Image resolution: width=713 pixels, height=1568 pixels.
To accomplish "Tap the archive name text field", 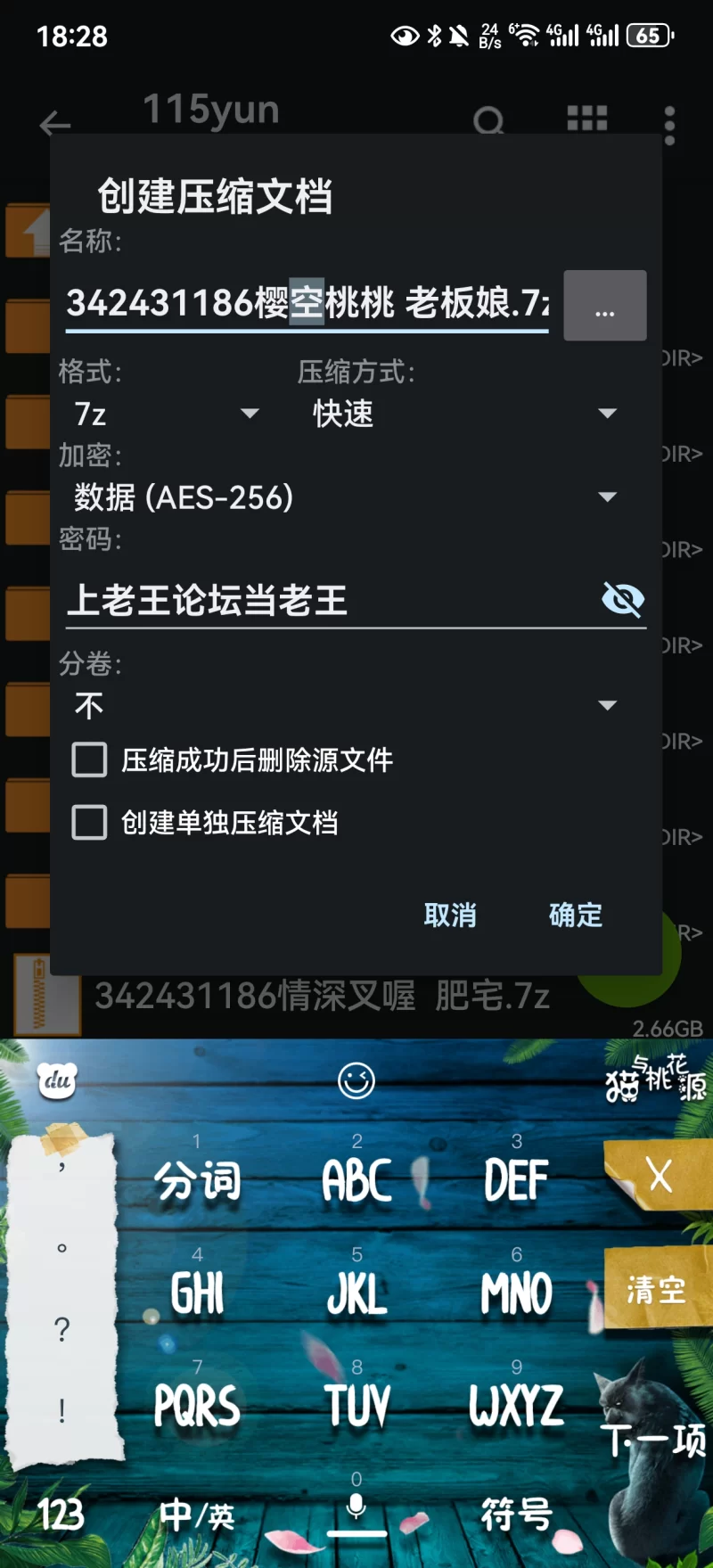I will click(307, 303).
